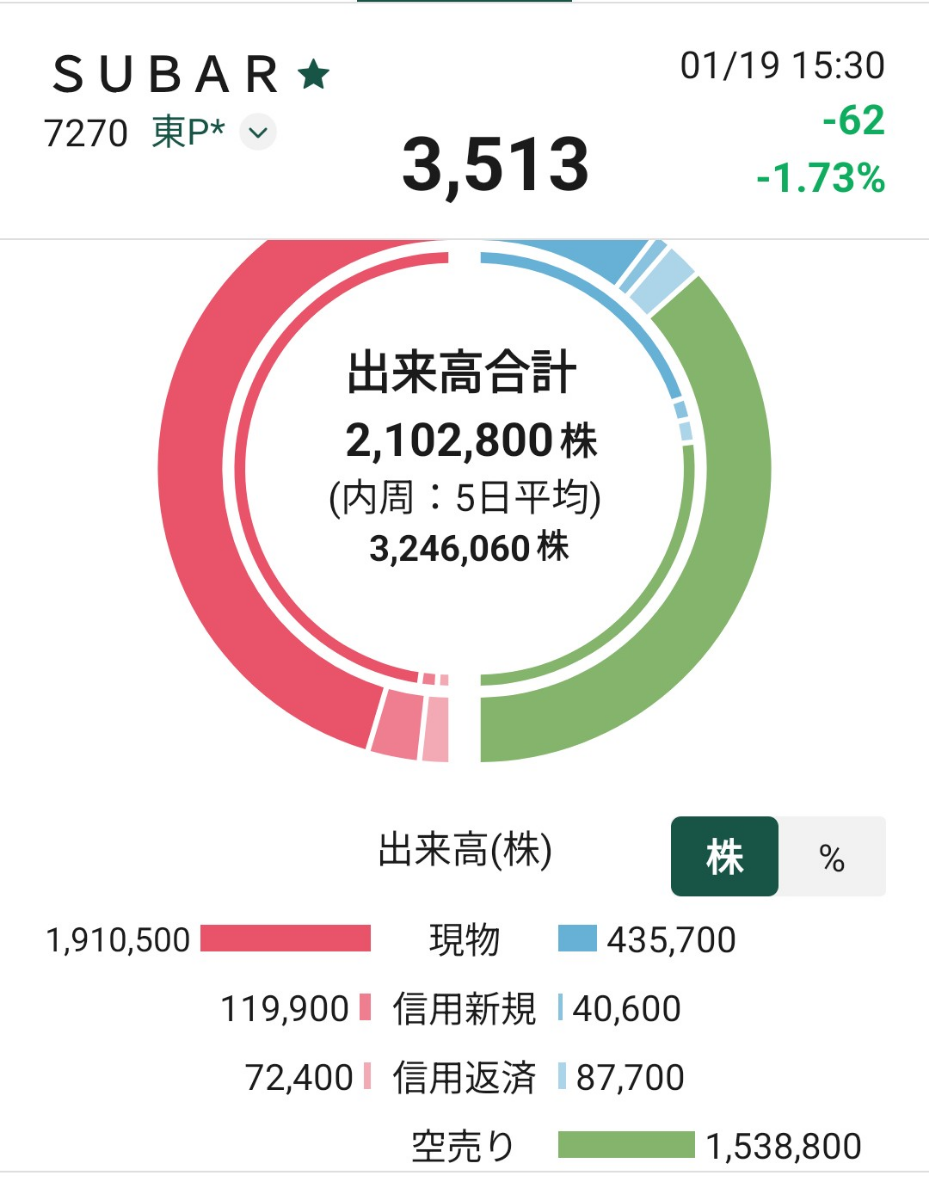The image size is (929, 1200).
Task: Open the dropdown next to the exchange label
Action: point(258,131)
